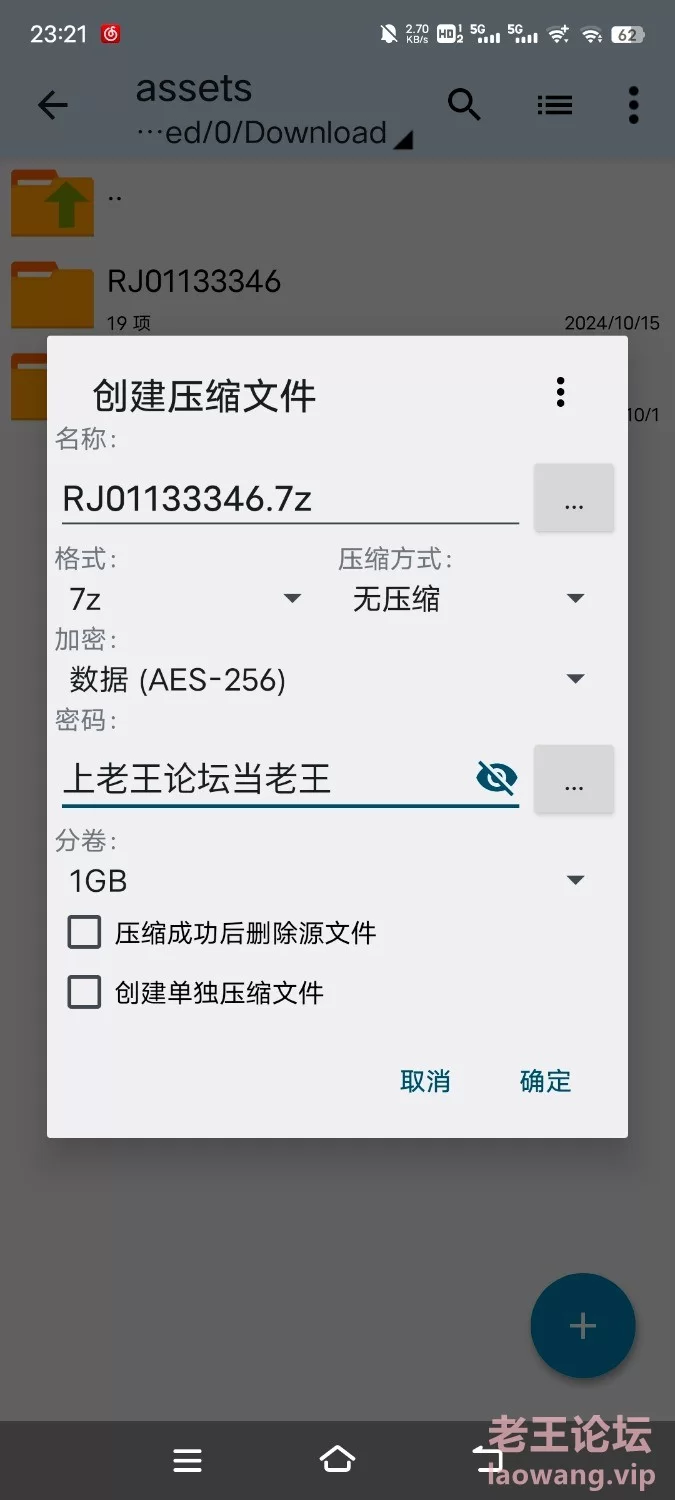
Task: Go to home via system navigation bar
Action: coord(337,1460)
